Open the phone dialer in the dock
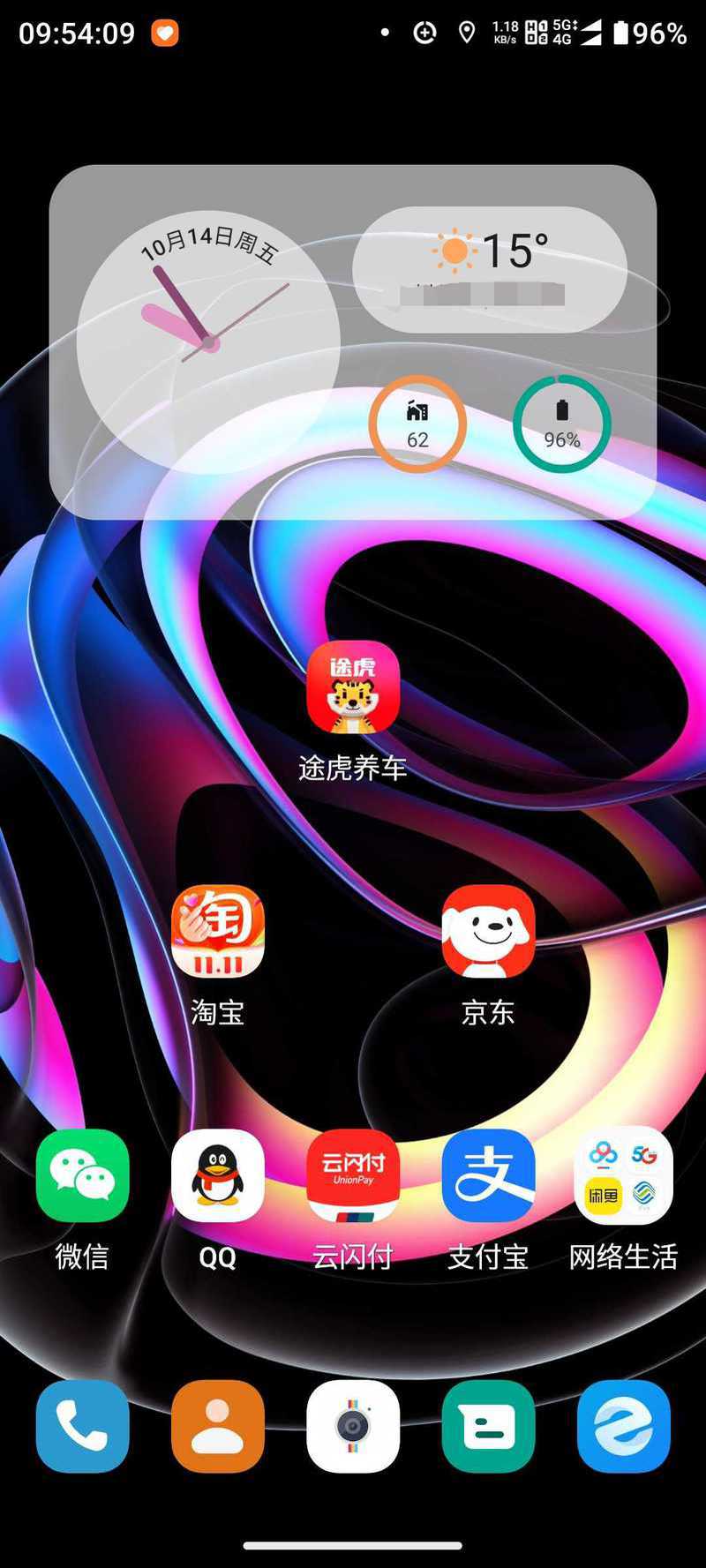The height and width of the screenshot is (1568, 706). tap(82, 1426)
